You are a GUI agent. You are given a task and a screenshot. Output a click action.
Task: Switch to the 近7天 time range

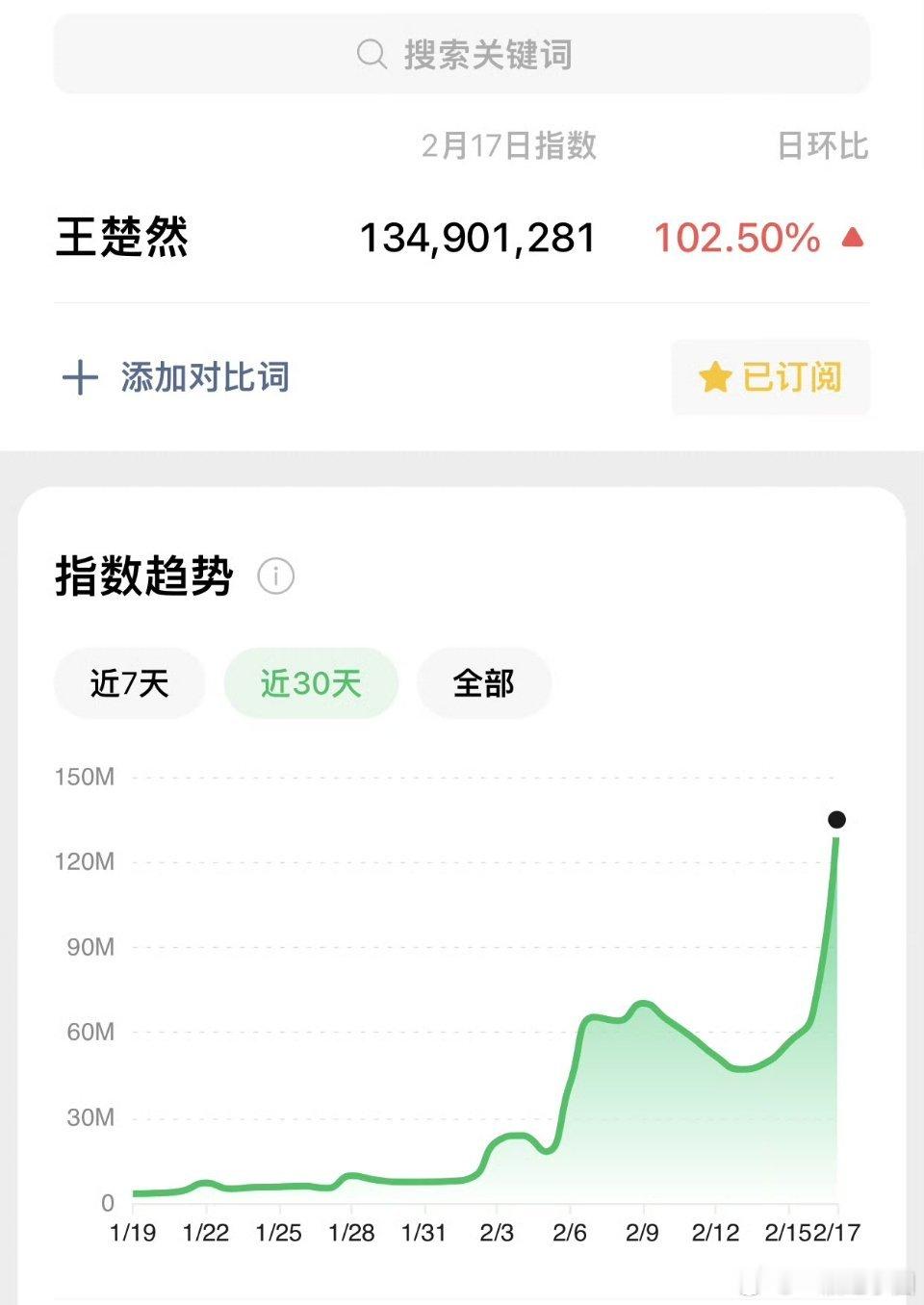(130, 683)
